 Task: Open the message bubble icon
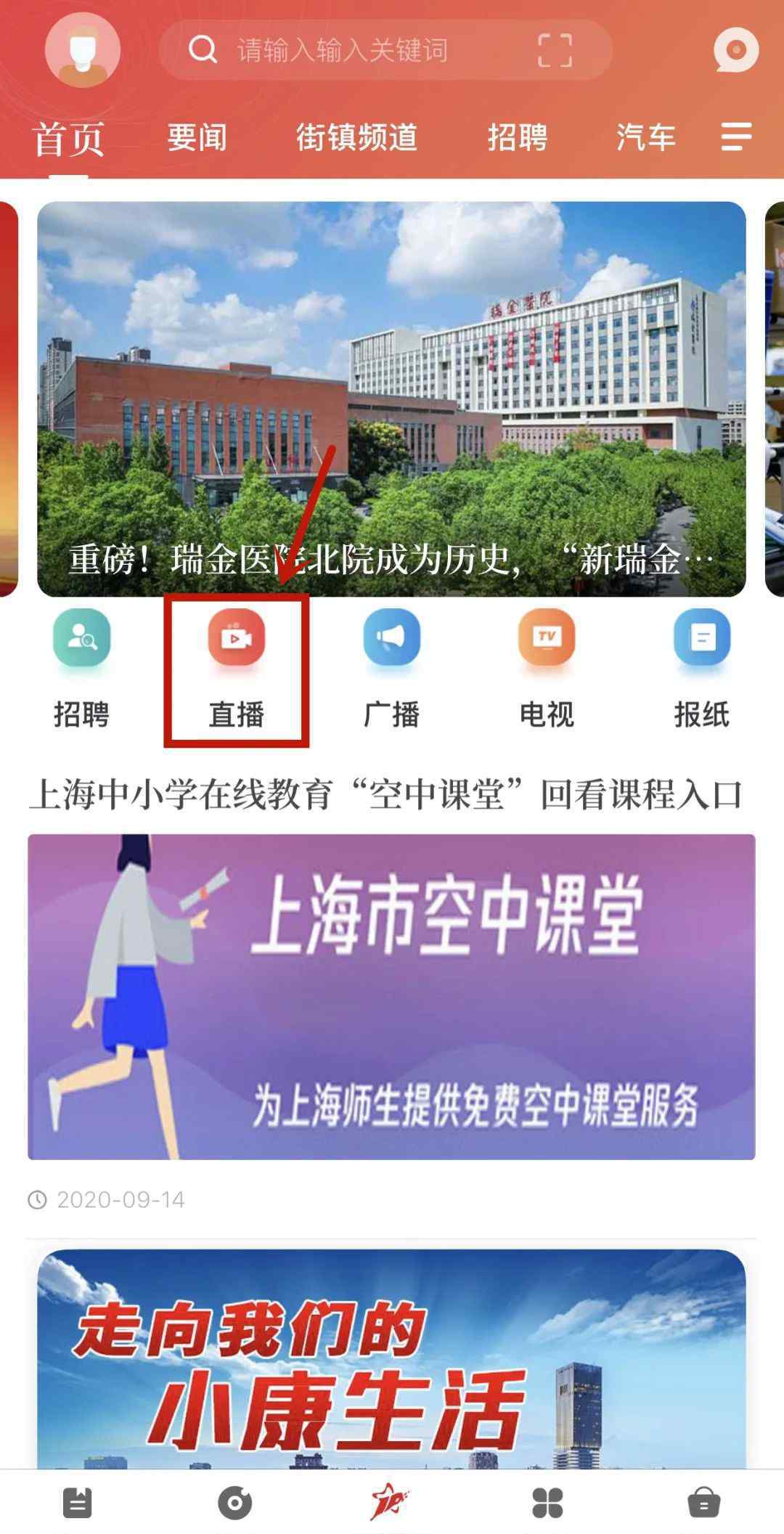(x=735, y=50)
